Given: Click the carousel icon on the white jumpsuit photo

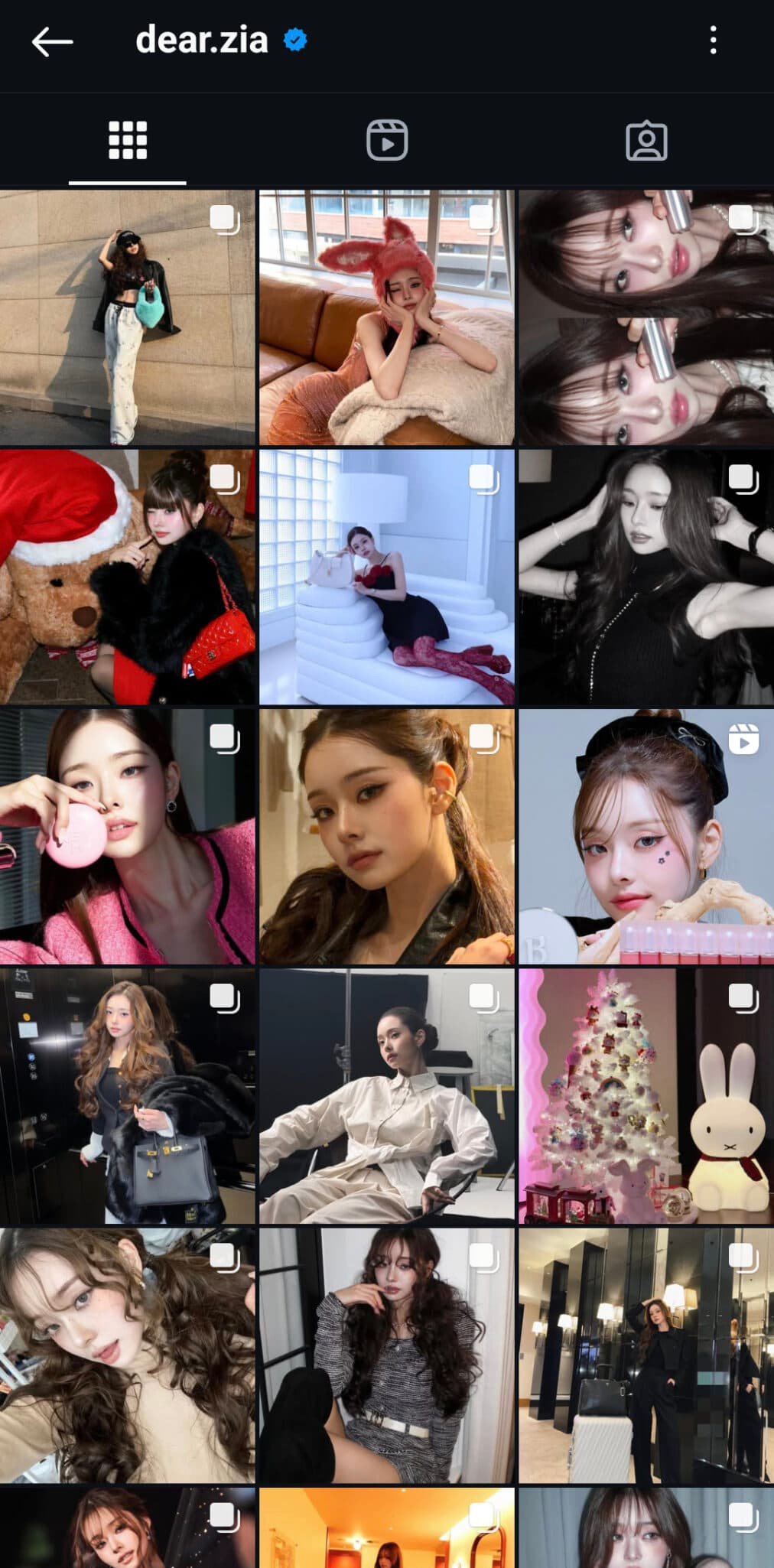Looking at the screenshot, I should [483, 997].
